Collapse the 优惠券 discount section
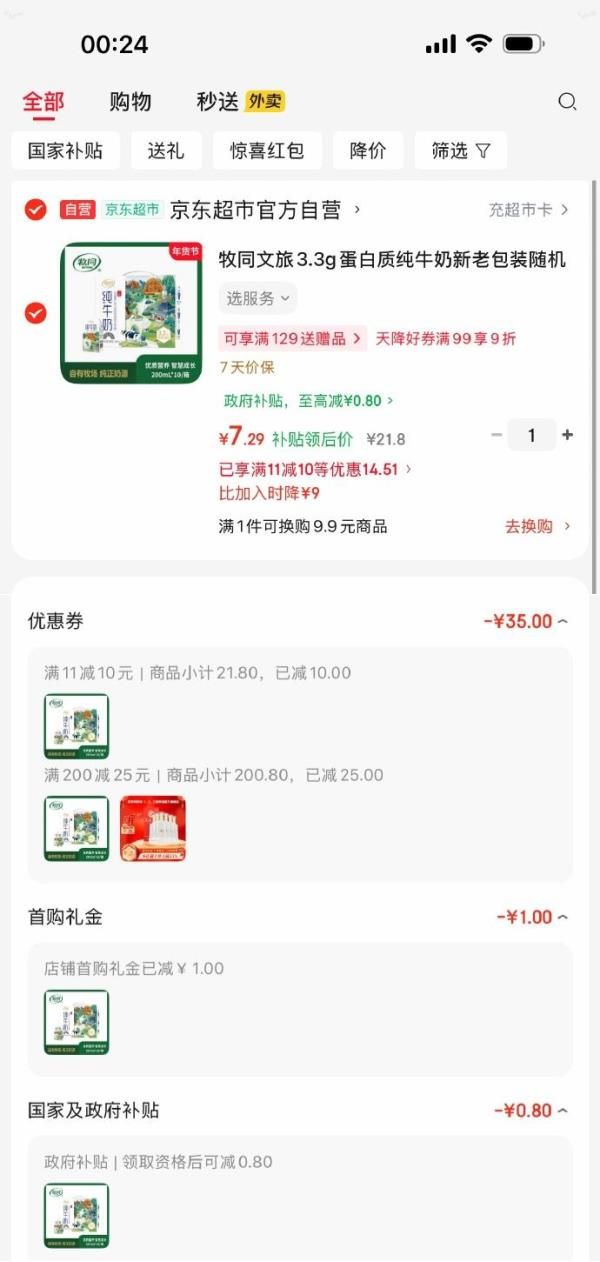Image resolution: width=600 pixels, height=1262 pixels. pos(562,622)
